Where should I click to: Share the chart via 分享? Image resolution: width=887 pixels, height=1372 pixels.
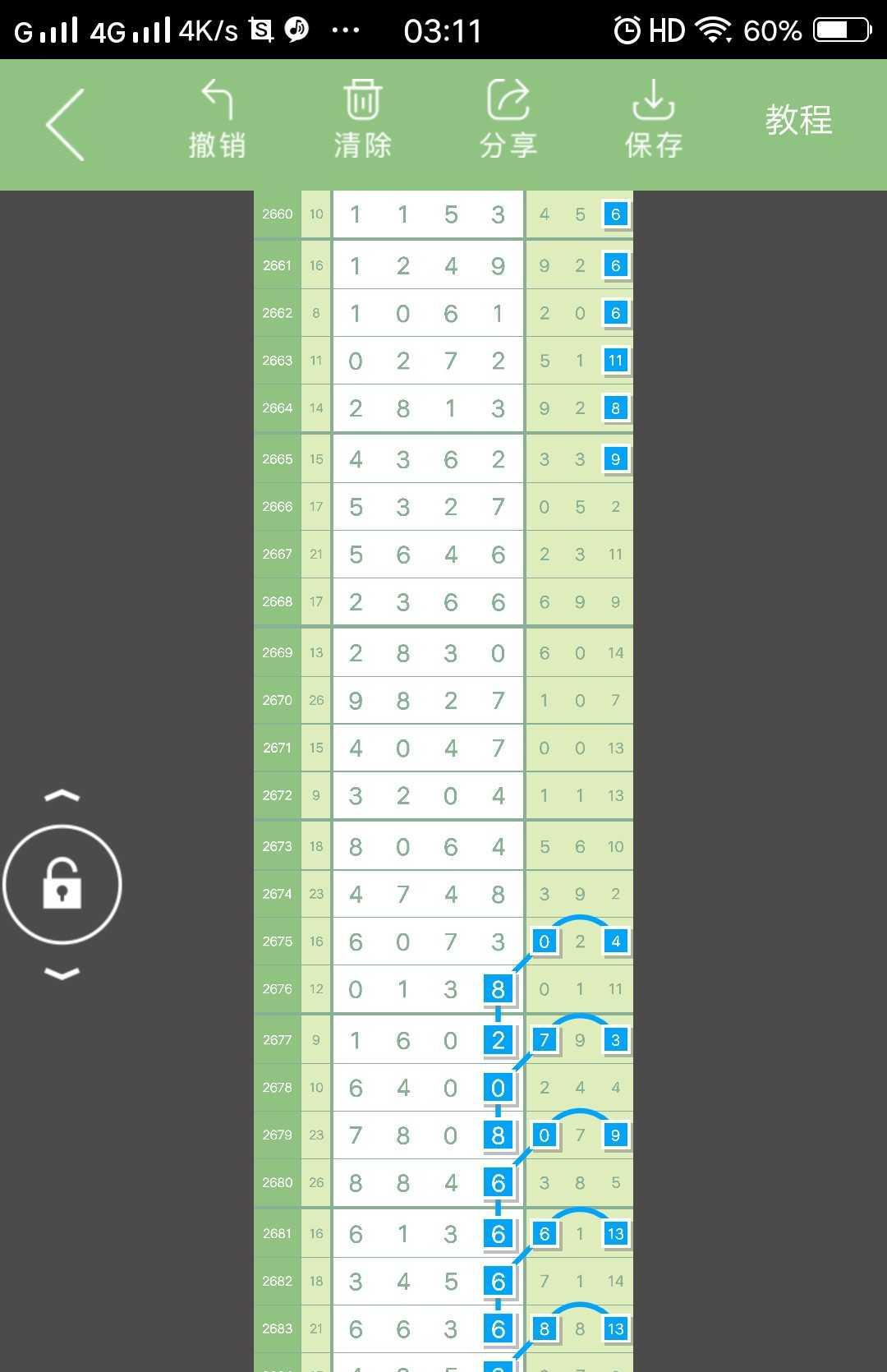click(508, 120)
